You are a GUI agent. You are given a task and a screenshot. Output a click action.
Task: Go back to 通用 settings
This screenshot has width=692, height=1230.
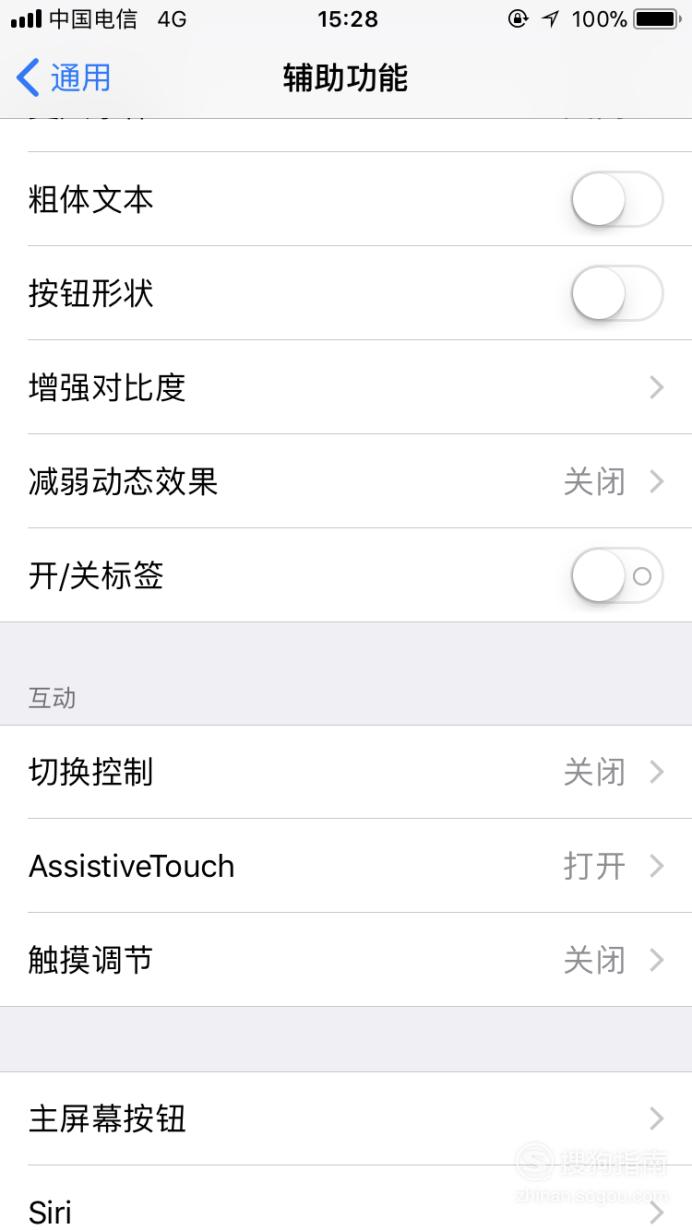point(63,78)
